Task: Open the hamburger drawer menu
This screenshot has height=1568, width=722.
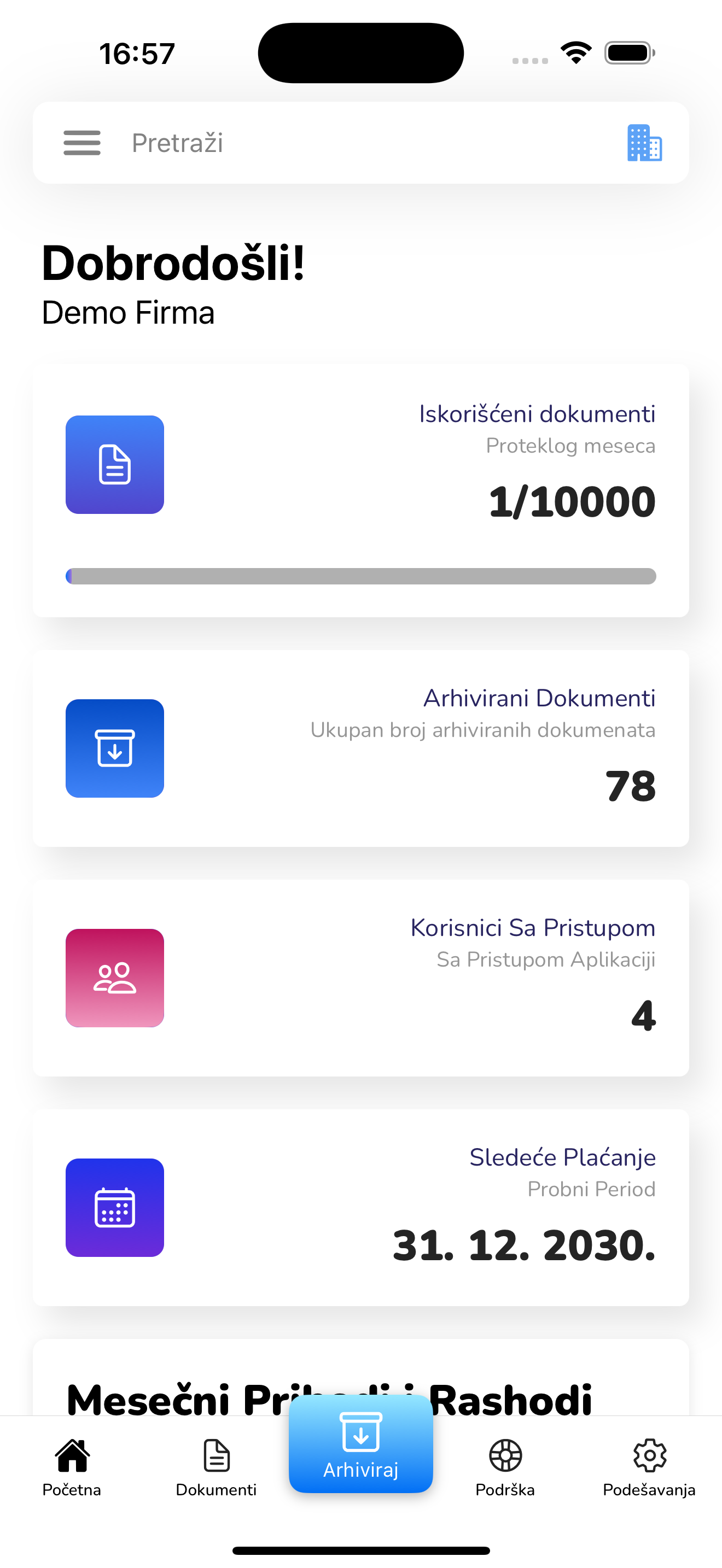Action: point(81,143)
